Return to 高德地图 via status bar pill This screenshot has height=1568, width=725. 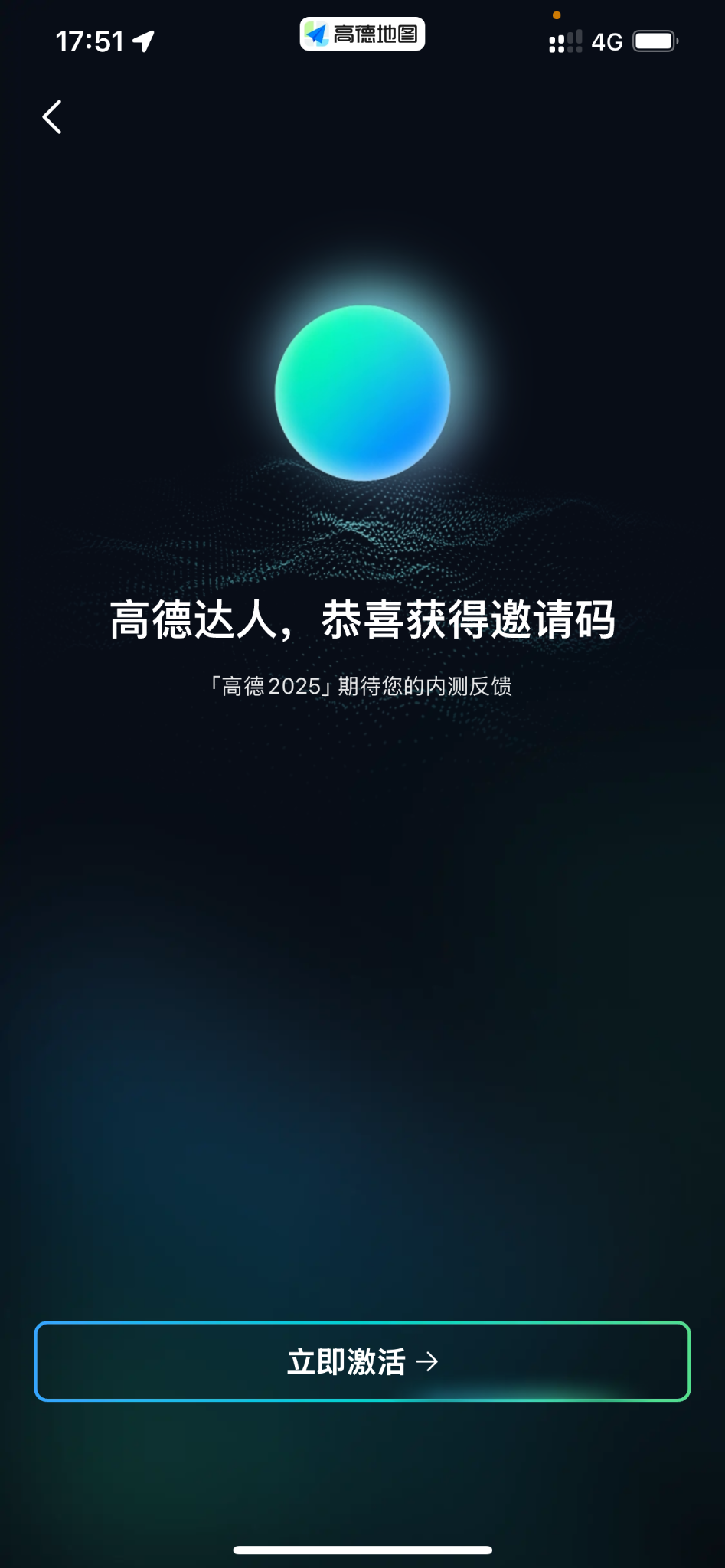pos(362,34)
